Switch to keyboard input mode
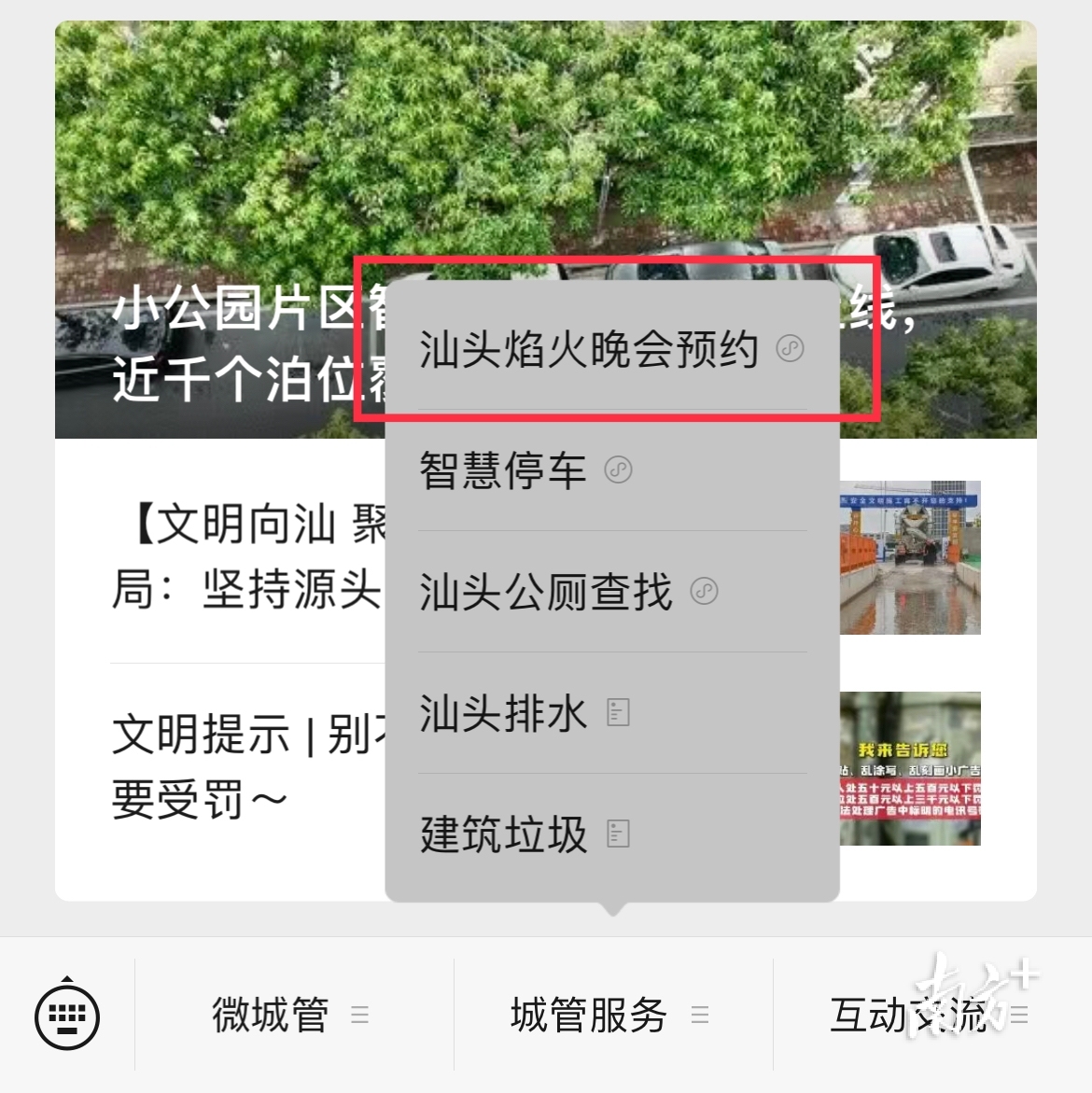 [x=67, y=1015]
